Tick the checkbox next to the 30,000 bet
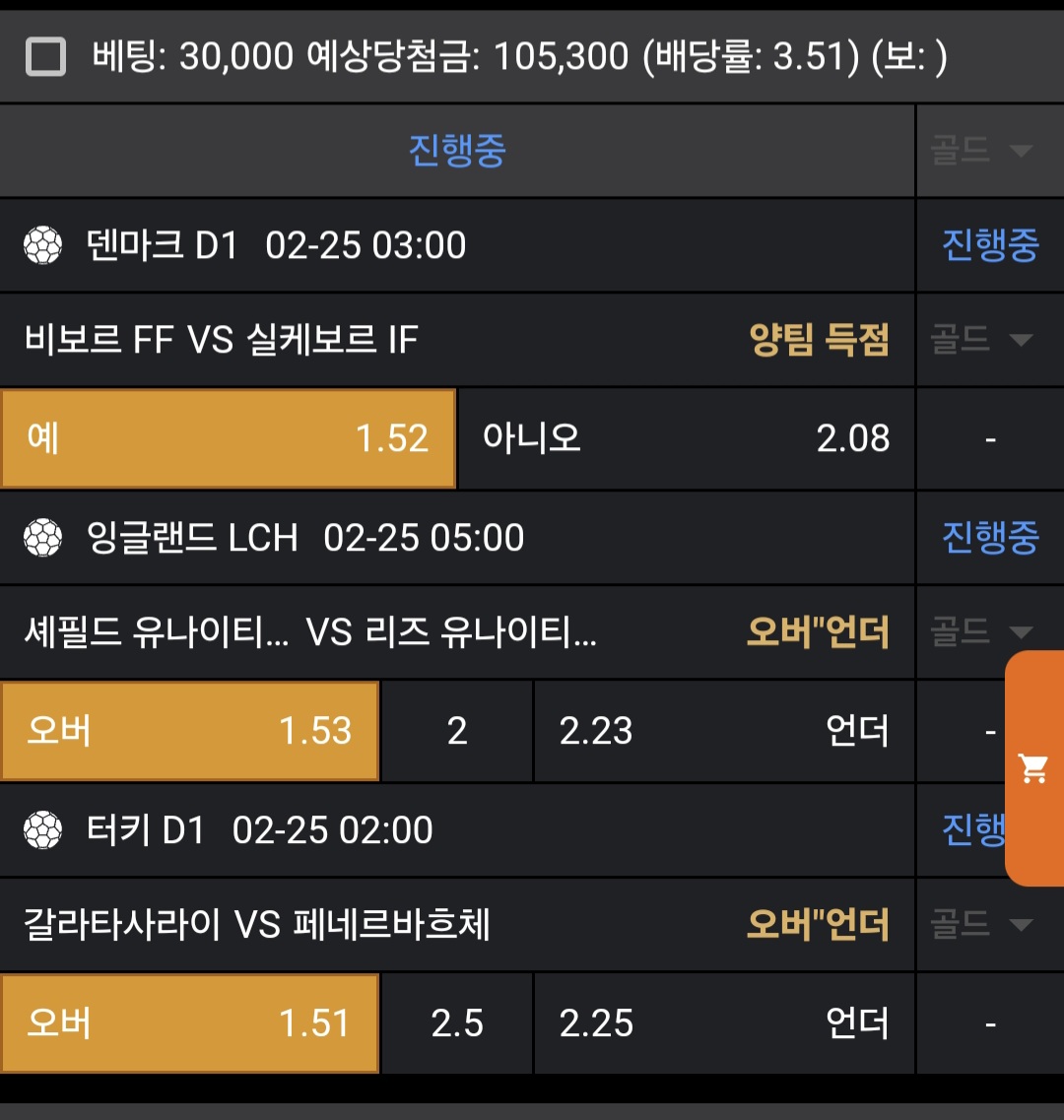1064x1120 pixels. click(45, 57)
